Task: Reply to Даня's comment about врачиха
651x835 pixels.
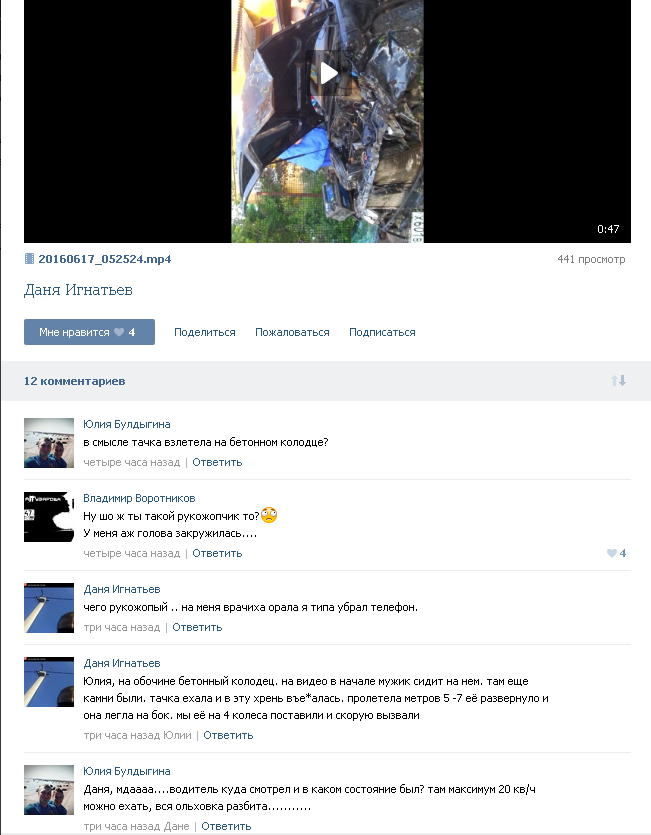Action: [197, 627]
